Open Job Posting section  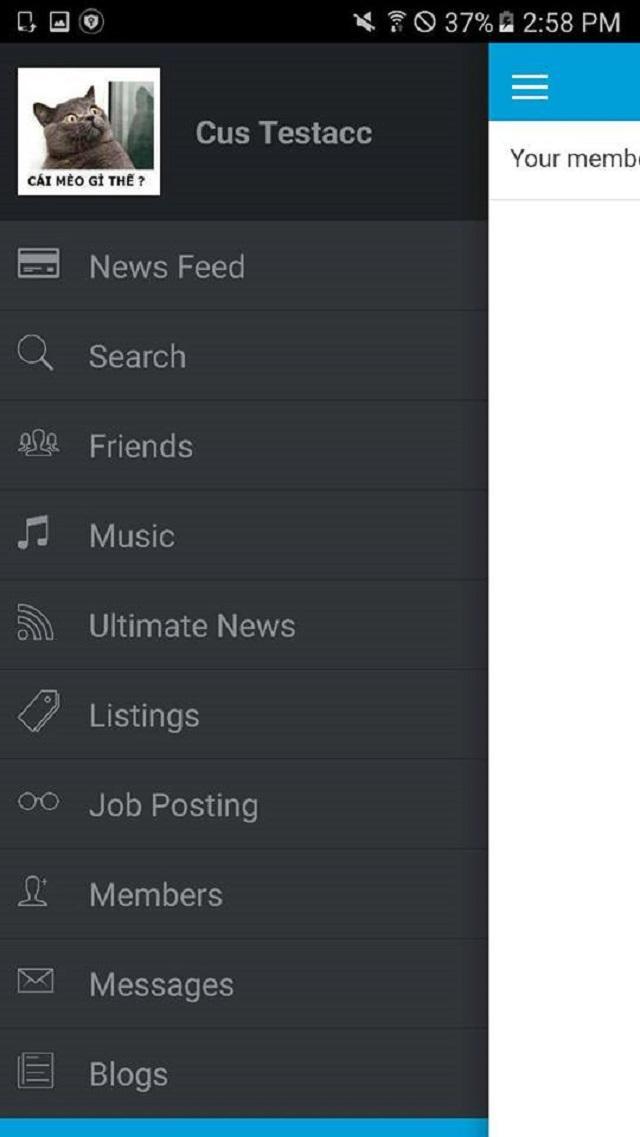tap(173, 805)
